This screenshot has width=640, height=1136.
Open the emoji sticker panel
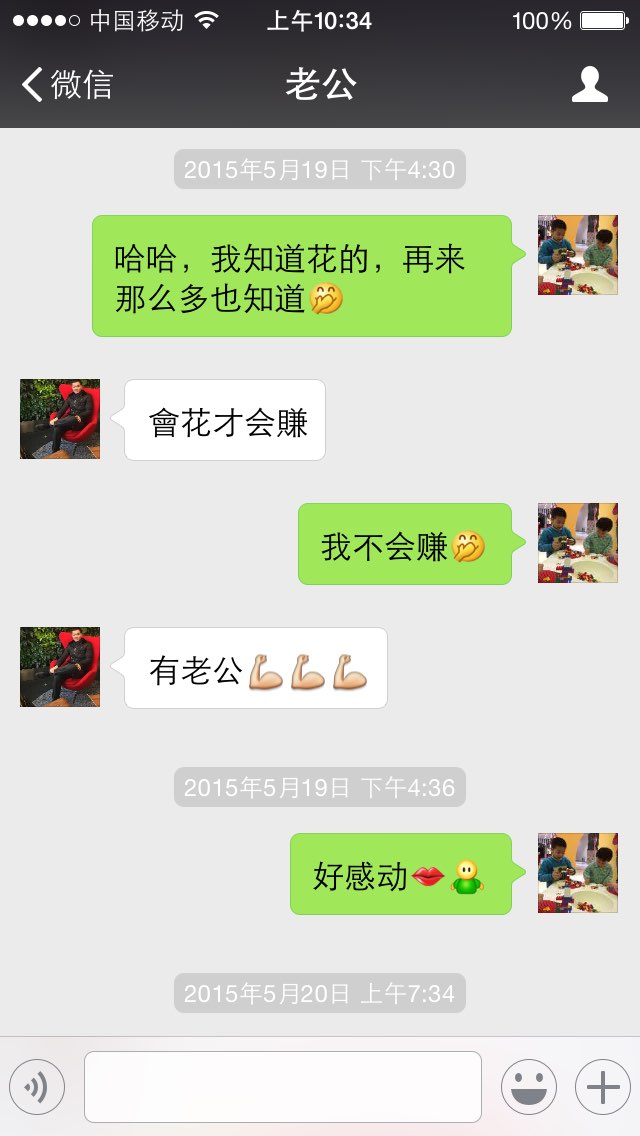(x=529, y=1087)
